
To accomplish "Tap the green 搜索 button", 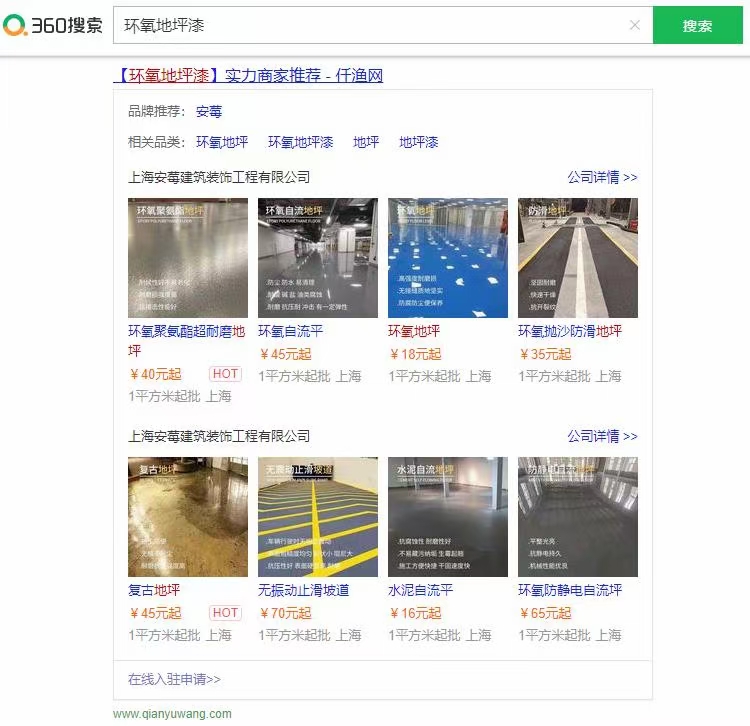I will (697, 26).
